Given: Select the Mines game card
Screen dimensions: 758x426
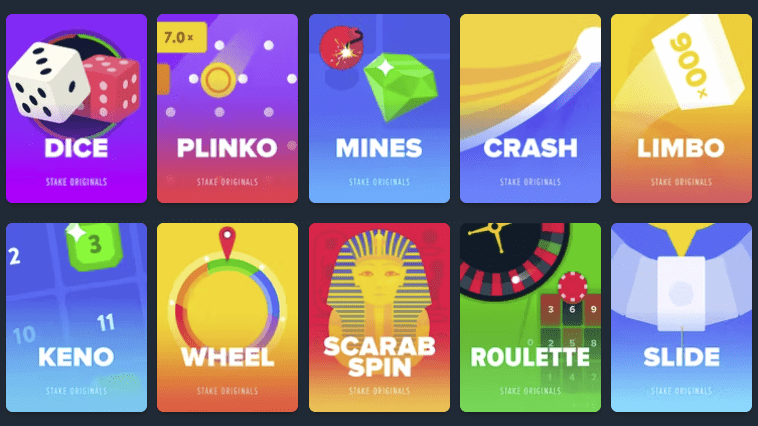Looking at the screenshot, I should coord(378,109).
